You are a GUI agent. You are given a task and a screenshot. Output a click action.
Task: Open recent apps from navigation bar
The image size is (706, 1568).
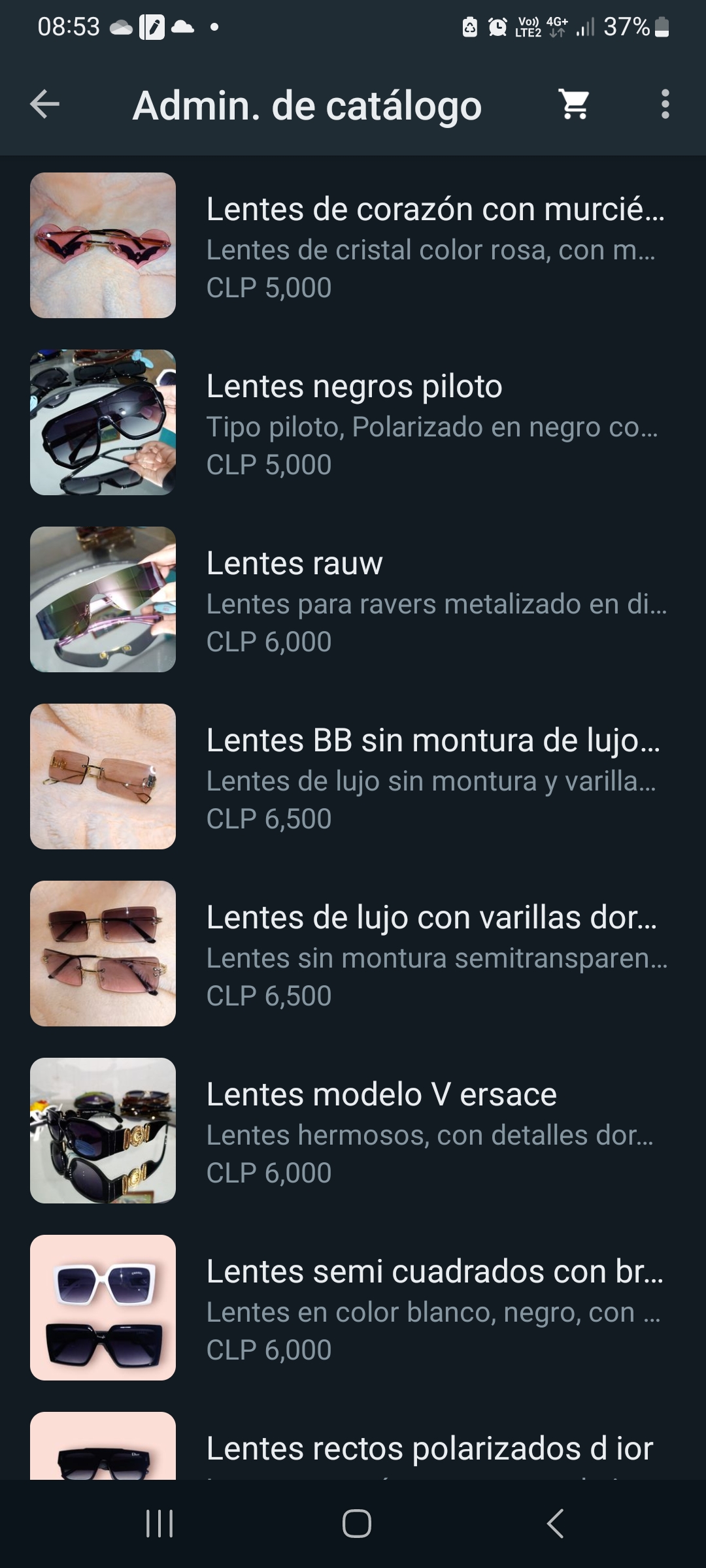160,1524
